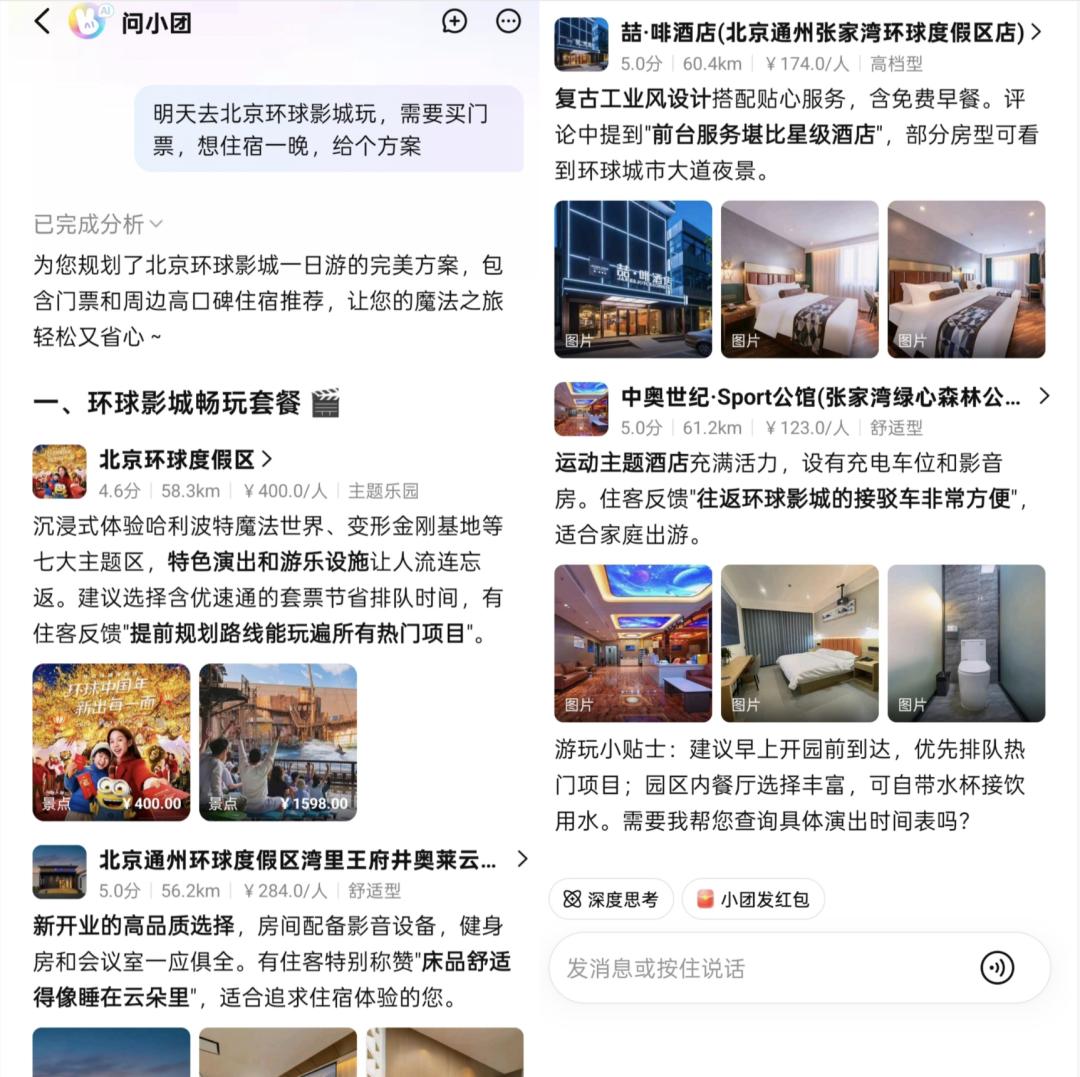Screen dimensions: 1080x1077
Task: Open the 湾里王府井奥莱云 hotel listing
Action: pyautogui.click(x=298, y=860)
